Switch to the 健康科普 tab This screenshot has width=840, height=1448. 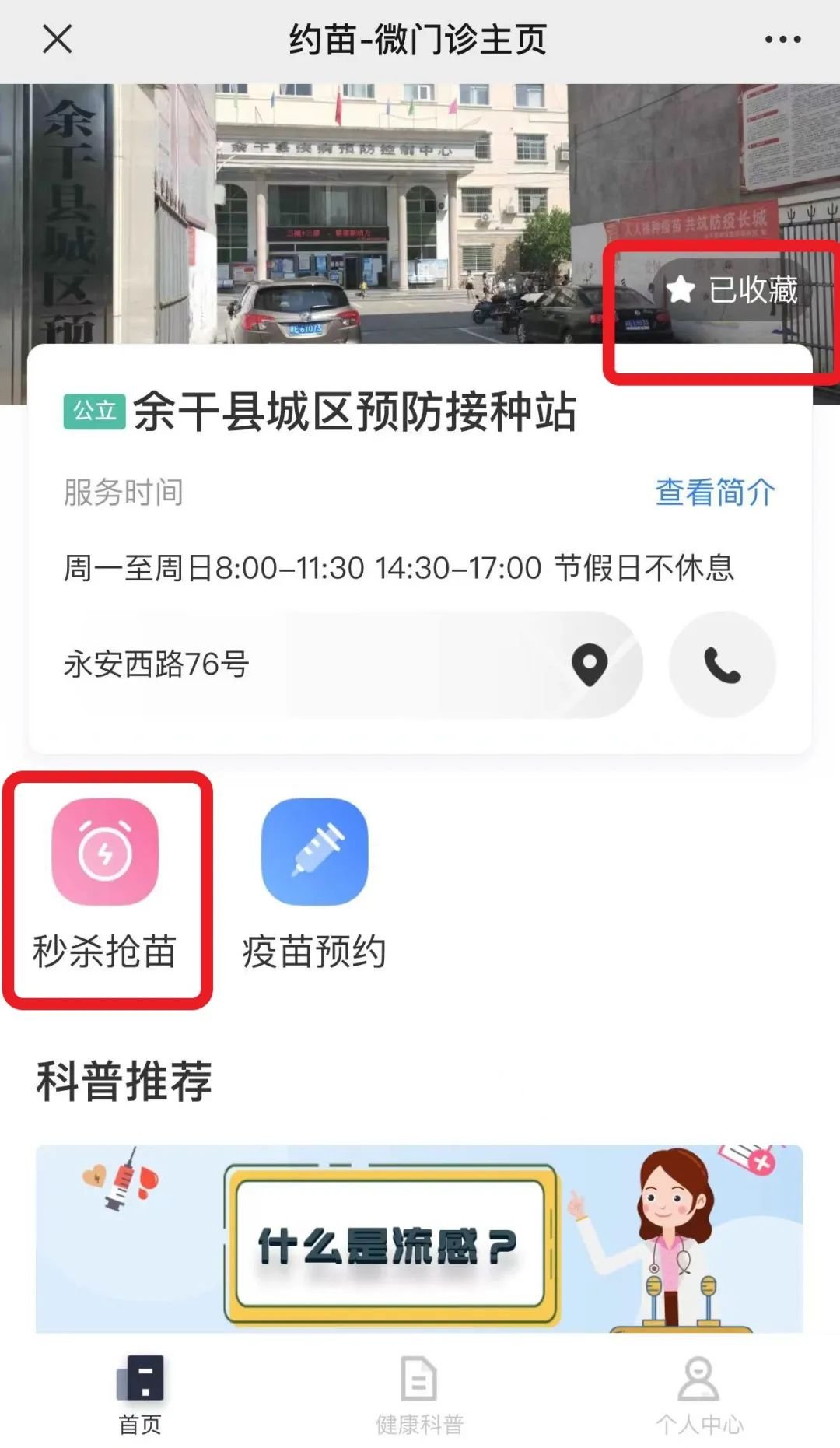pyautogui.click(x=419, y=1394)
